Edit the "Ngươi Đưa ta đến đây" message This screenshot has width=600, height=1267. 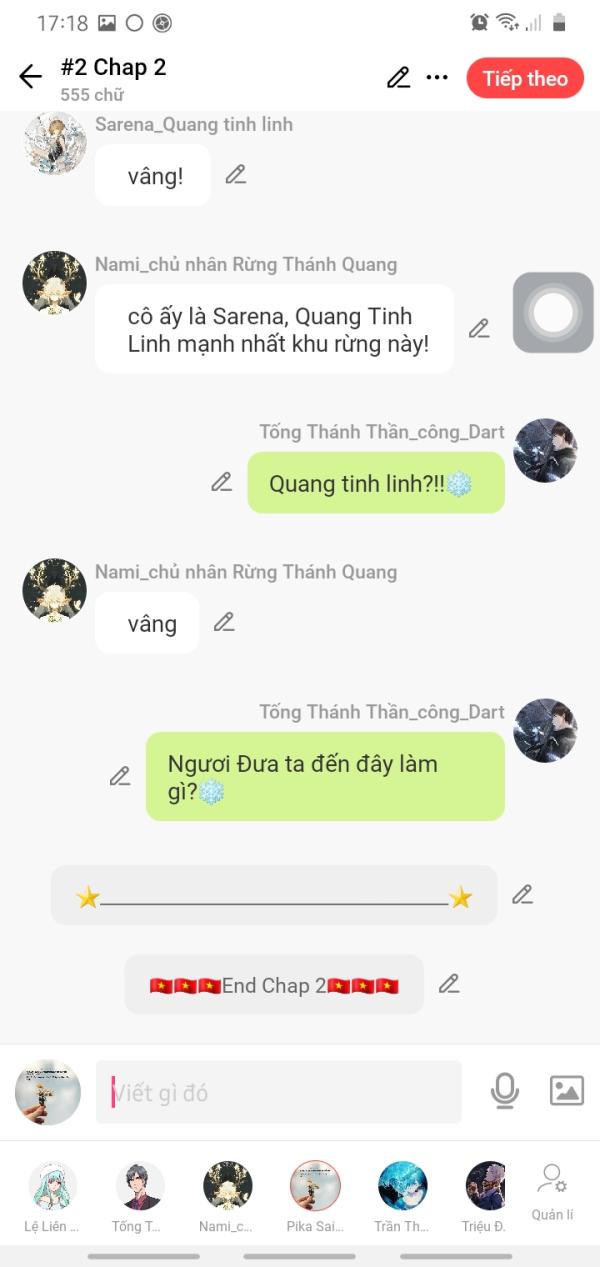coord(120,776)
